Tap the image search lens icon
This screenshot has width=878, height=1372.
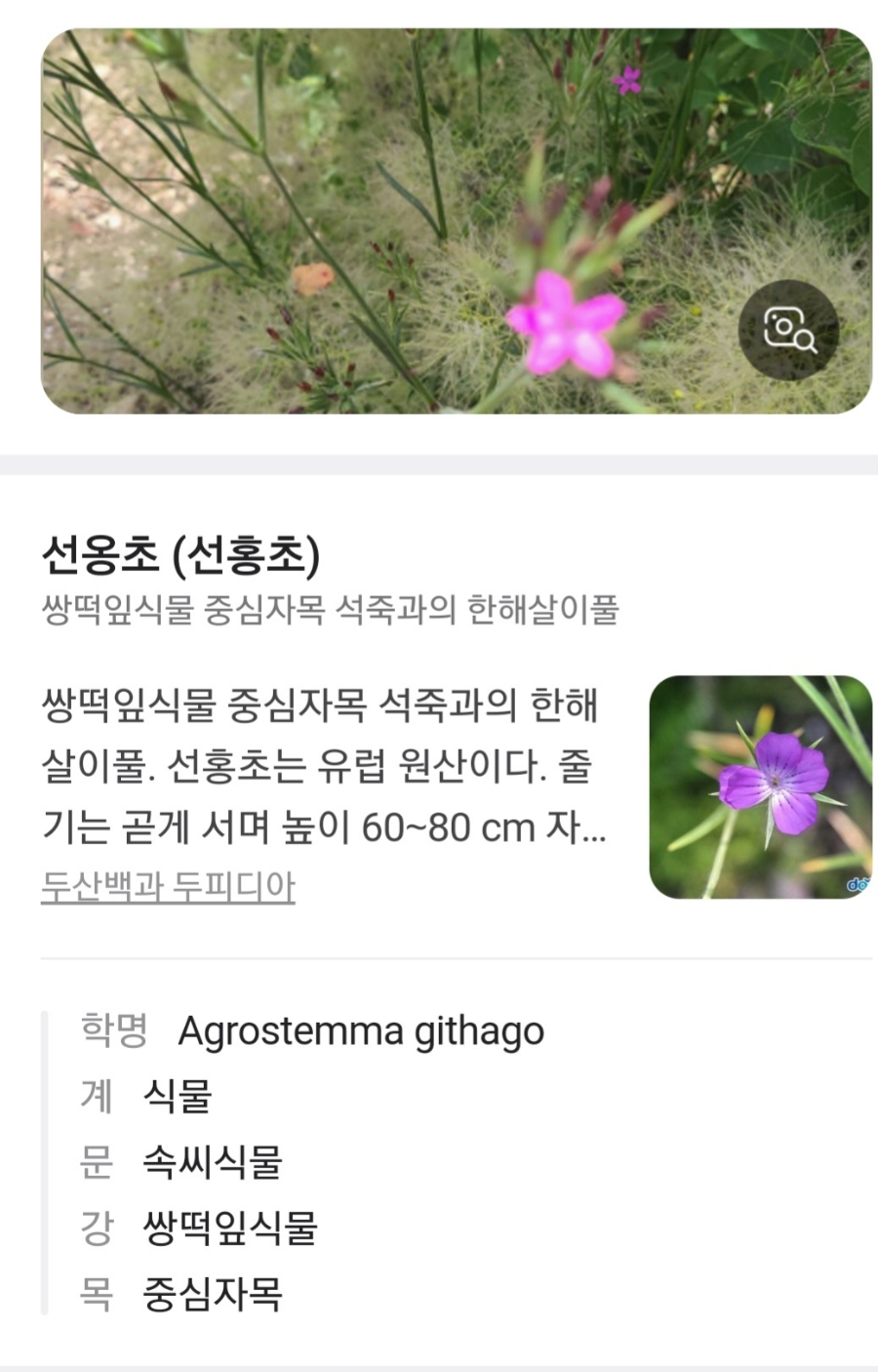788,330
